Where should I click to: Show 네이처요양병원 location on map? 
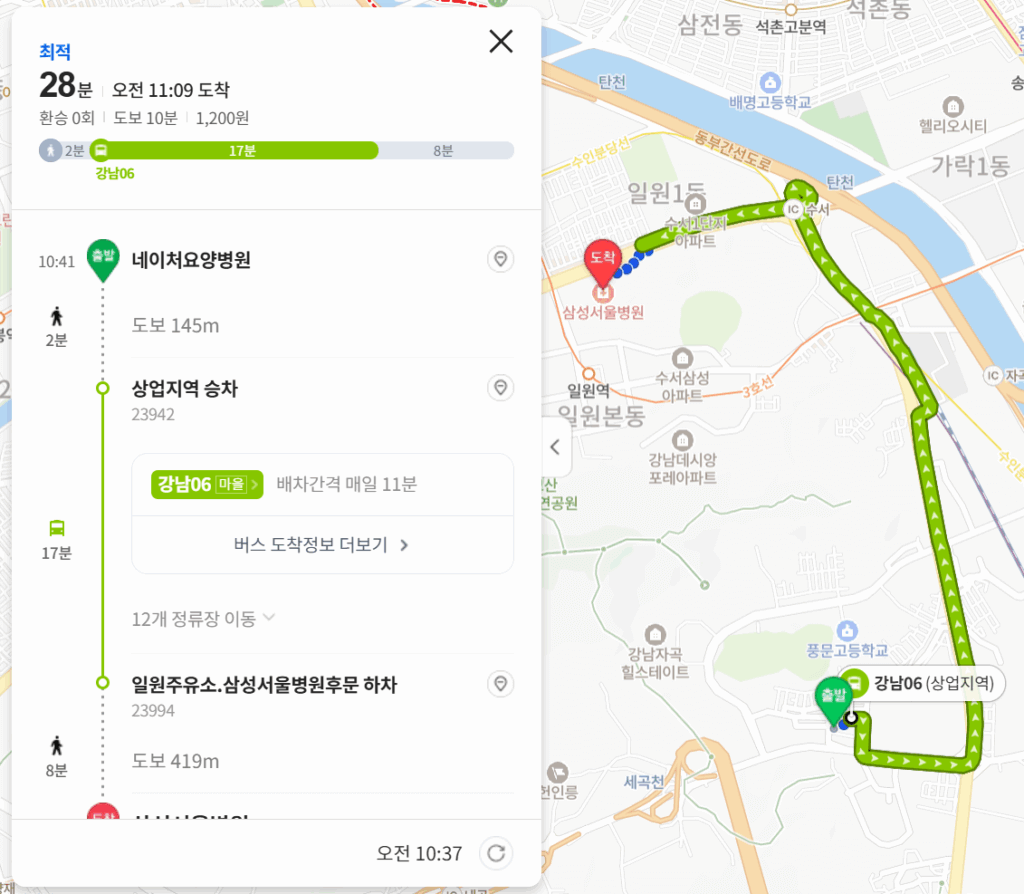[x=500, y=260]
